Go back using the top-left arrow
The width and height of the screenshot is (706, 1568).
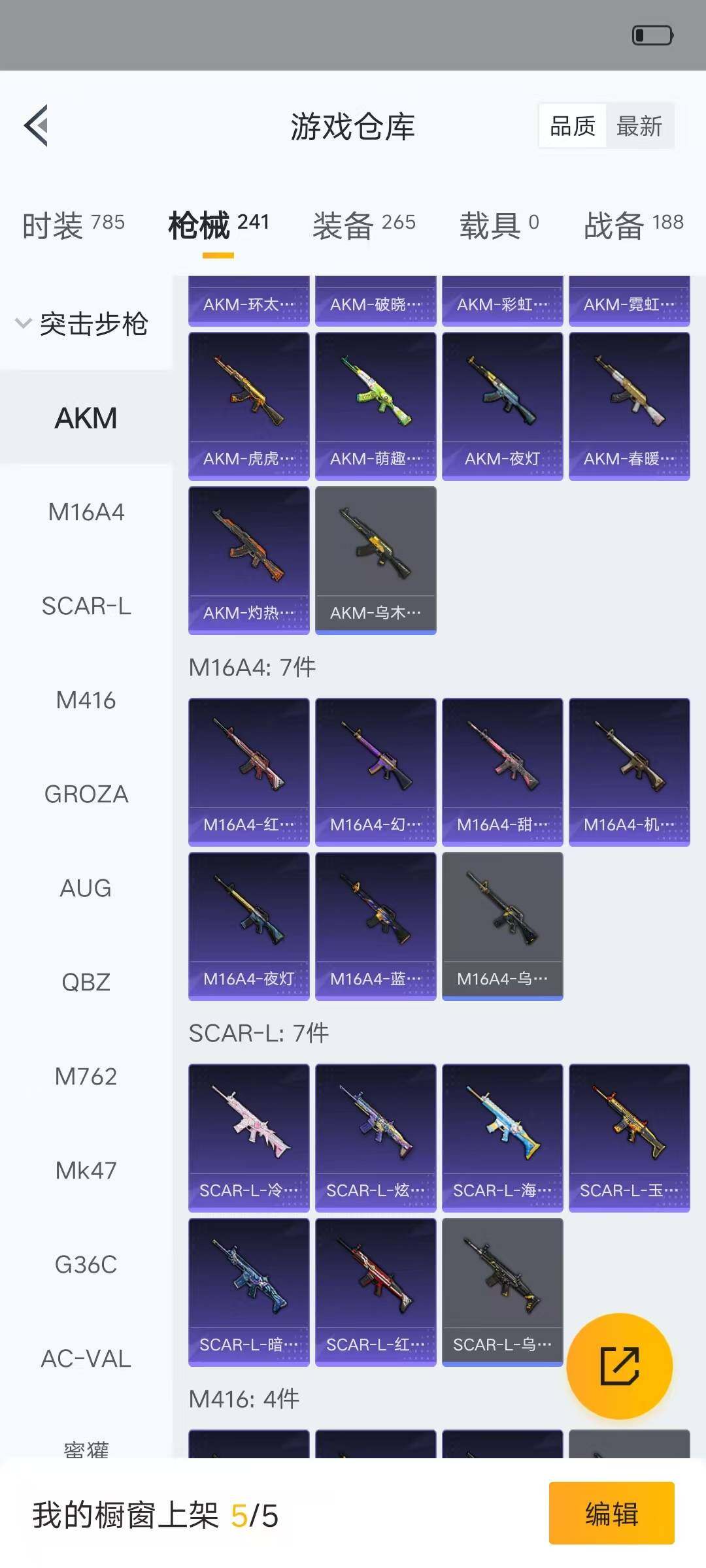pos(37,125)
